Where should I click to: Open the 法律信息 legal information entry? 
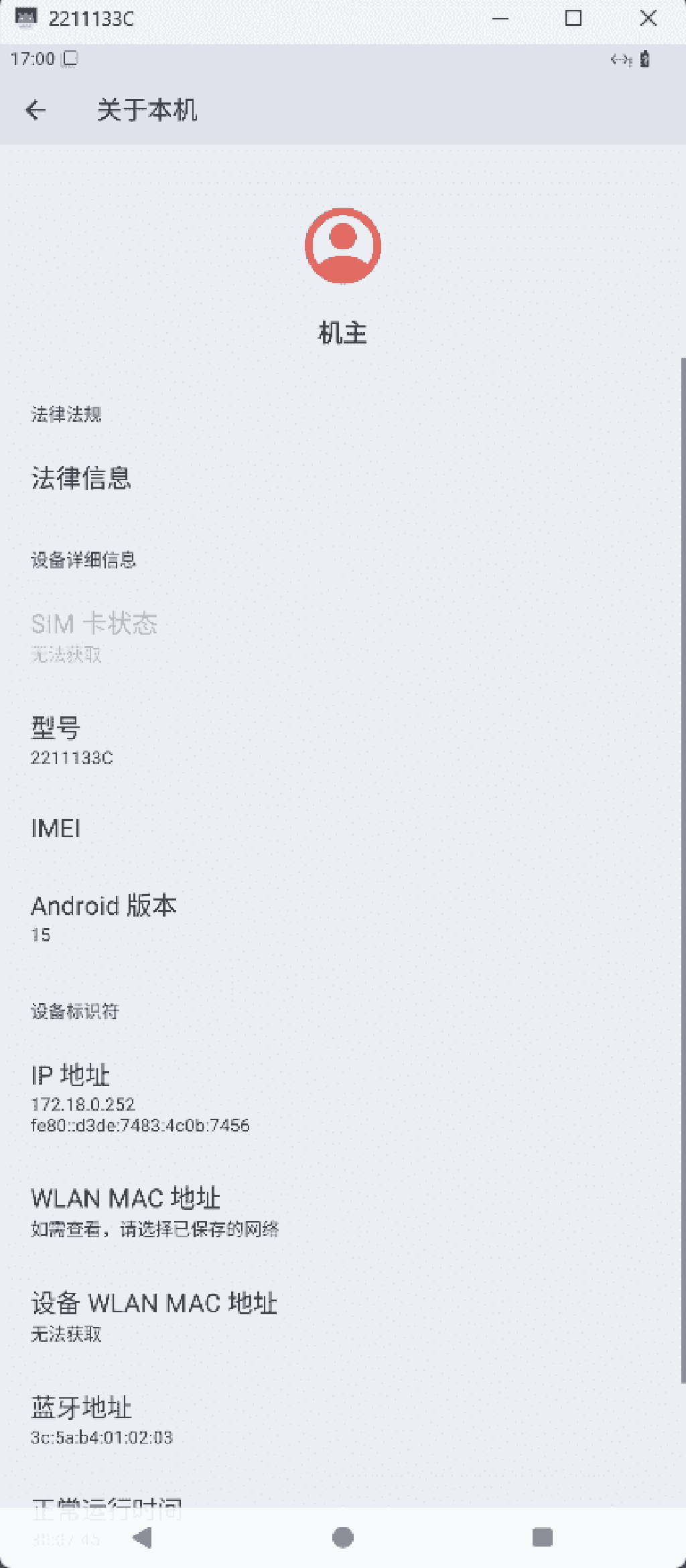point(82,477)
